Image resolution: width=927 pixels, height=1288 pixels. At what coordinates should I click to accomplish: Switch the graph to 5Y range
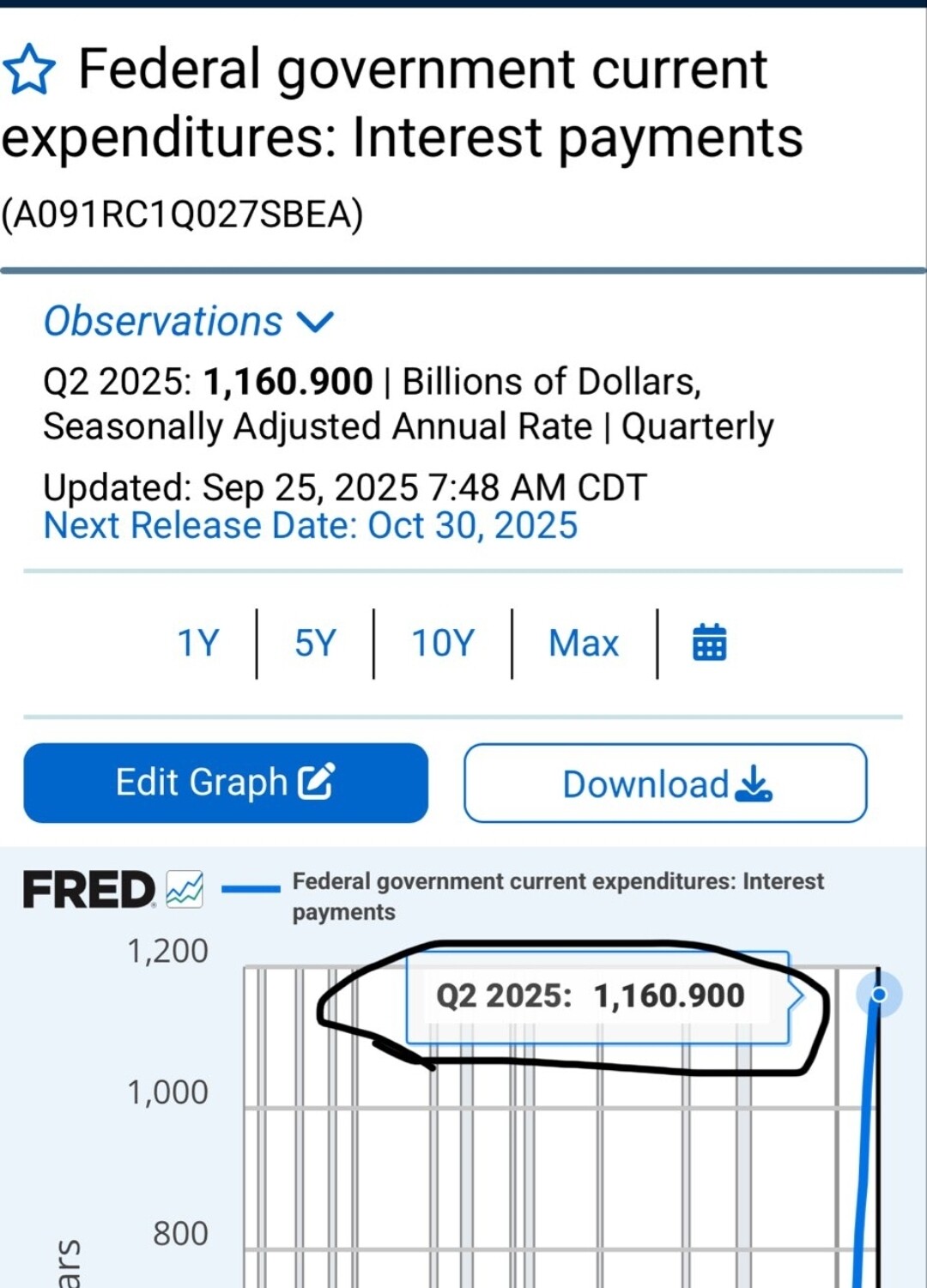pos(315,643)
